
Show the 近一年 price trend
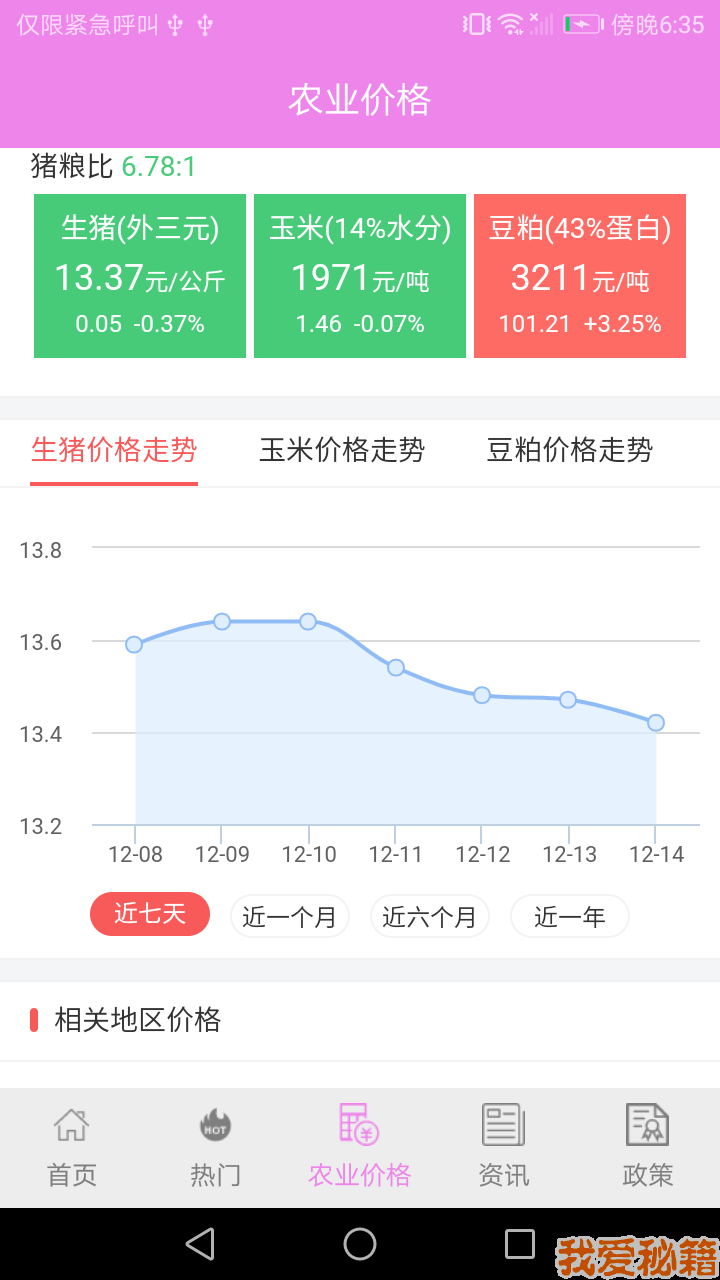point(570,916)
